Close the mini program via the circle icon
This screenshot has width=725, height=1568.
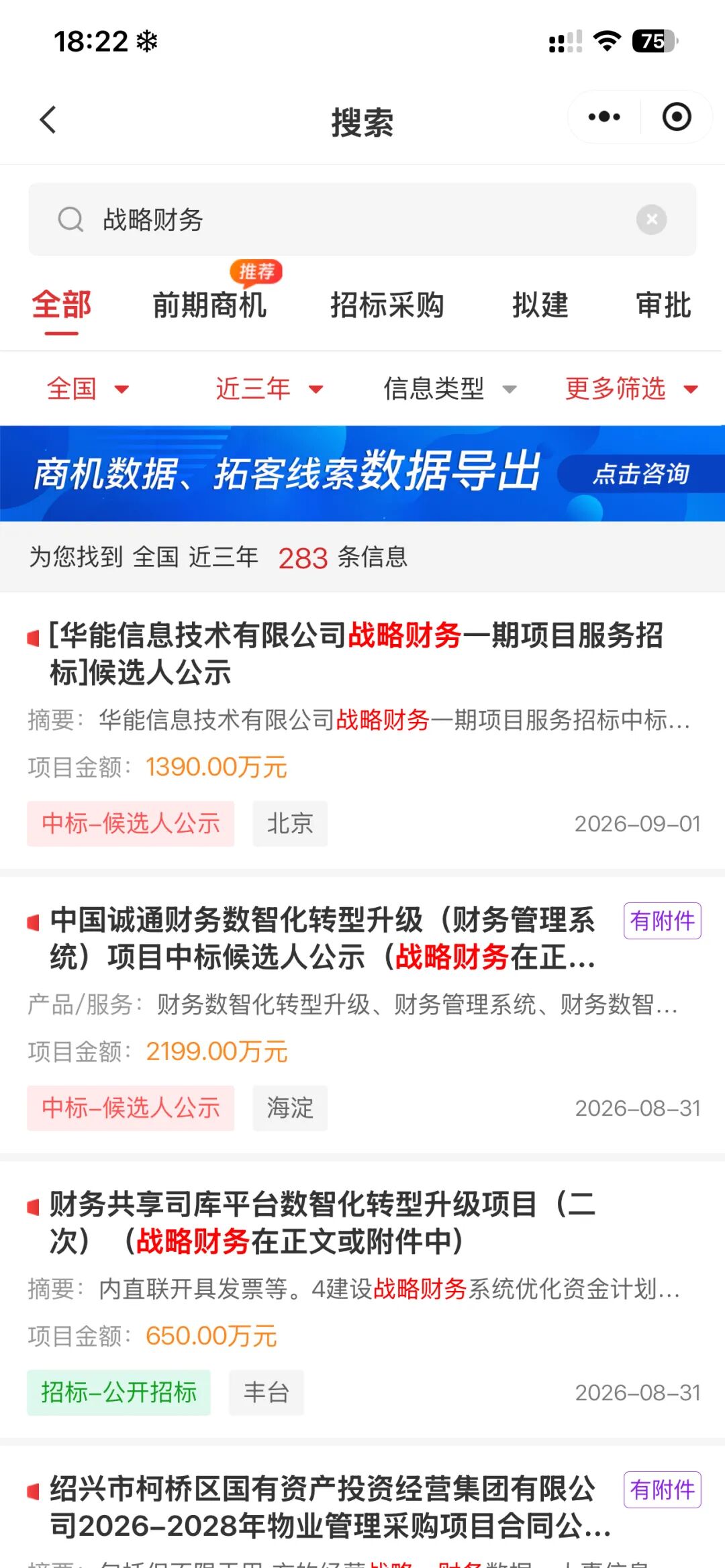677,117
